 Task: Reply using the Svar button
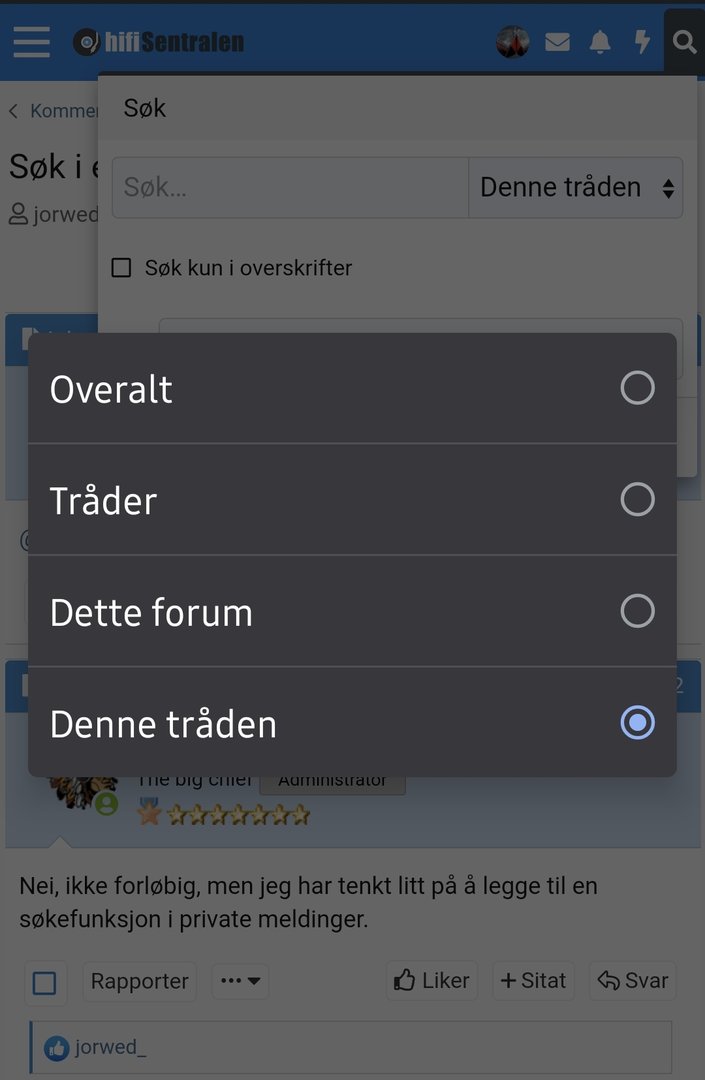[633, 981]
